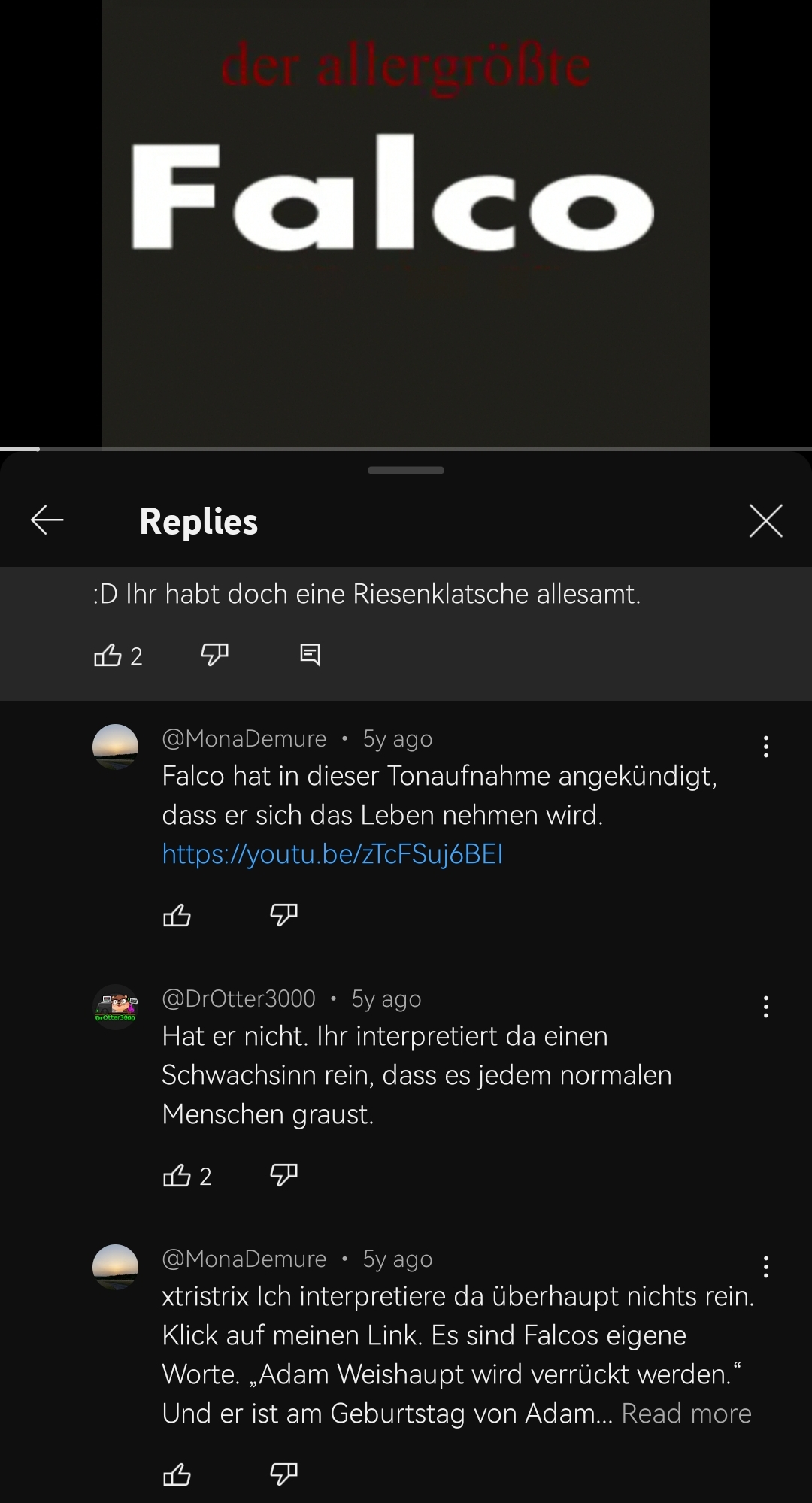Image resolution: width=812 pixels, height=1503 pixels.
Task: Dislike DrOtter3000's reply
Action: 284,1175
